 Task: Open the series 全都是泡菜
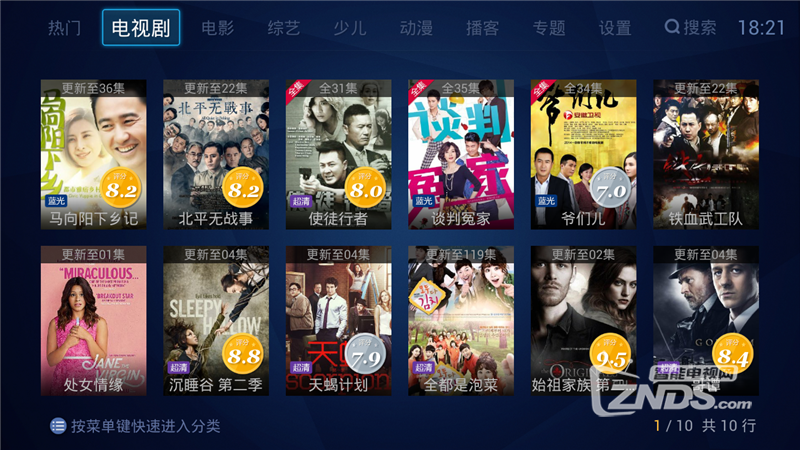point(461,320)
